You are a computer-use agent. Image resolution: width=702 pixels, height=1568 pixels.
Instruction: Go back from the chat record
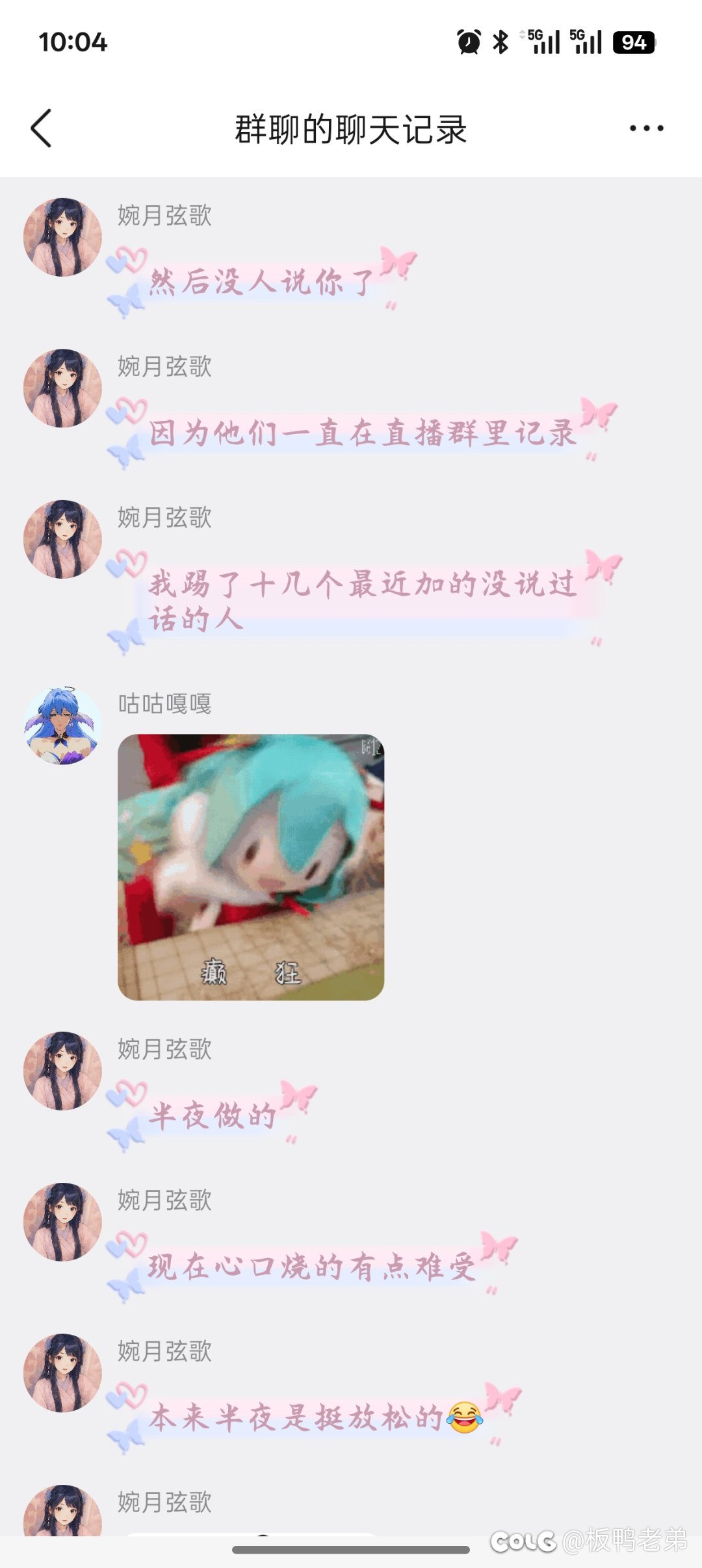(x=42, y=129)
